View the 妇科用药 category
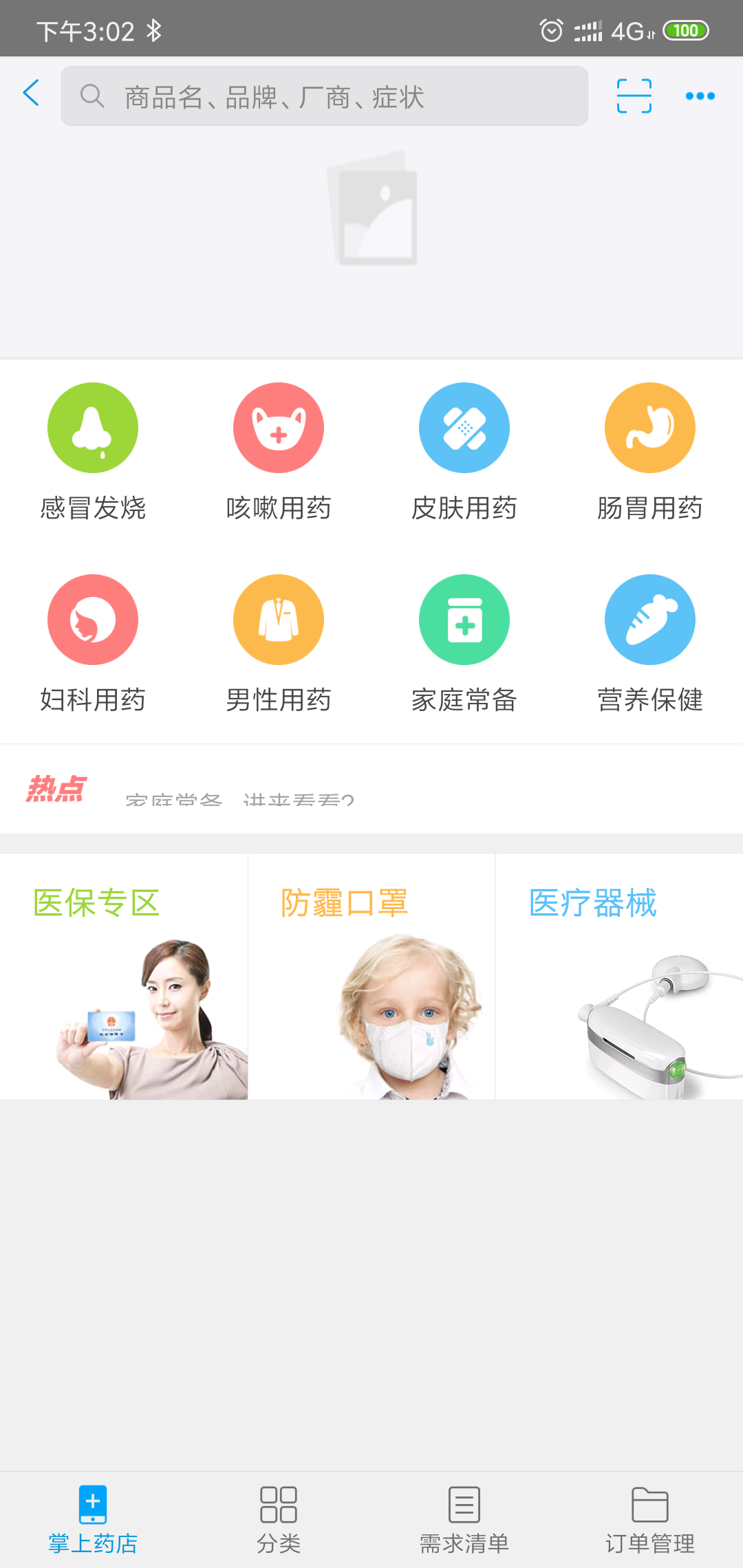 coord(93,643)
